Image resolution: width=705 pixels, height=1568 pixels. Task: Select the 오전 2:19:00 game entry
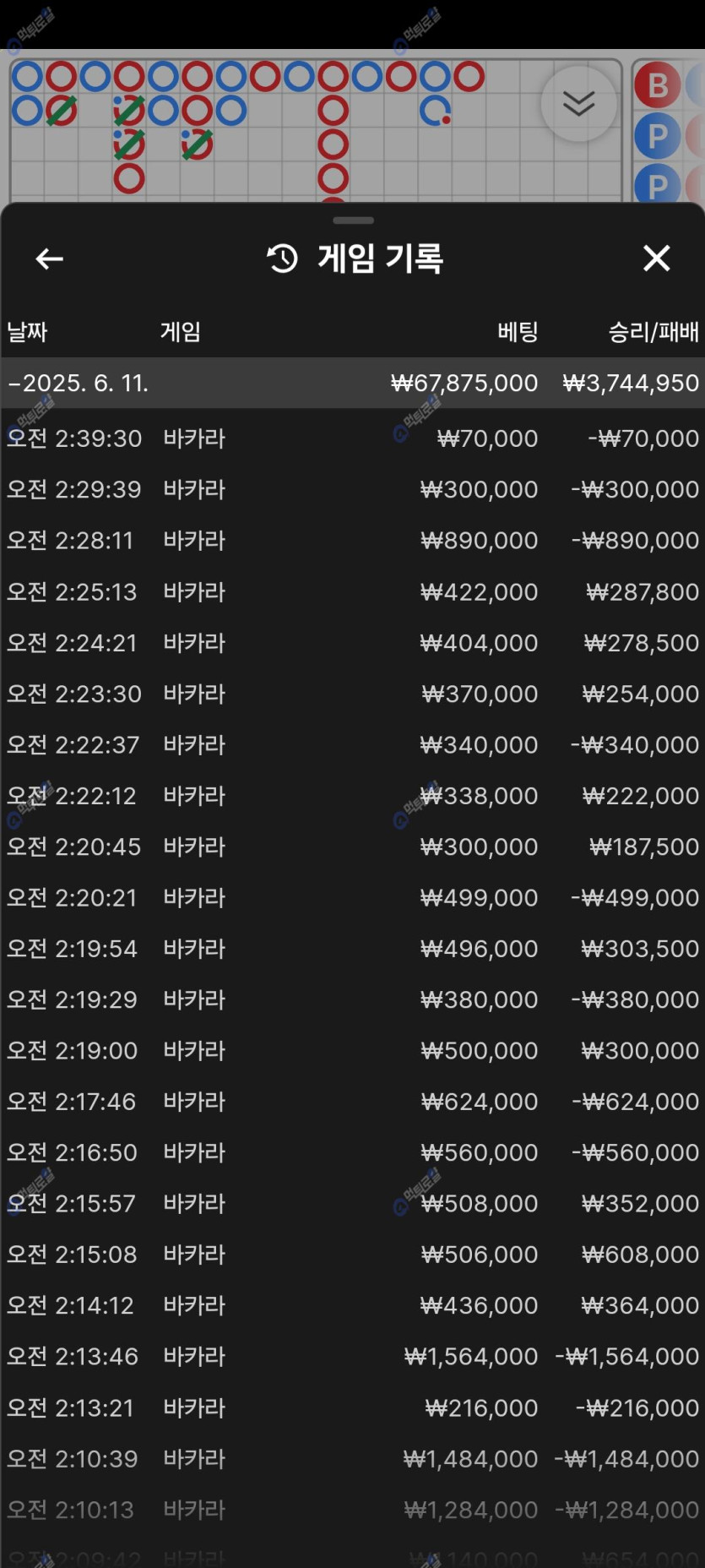[352, 1050]
